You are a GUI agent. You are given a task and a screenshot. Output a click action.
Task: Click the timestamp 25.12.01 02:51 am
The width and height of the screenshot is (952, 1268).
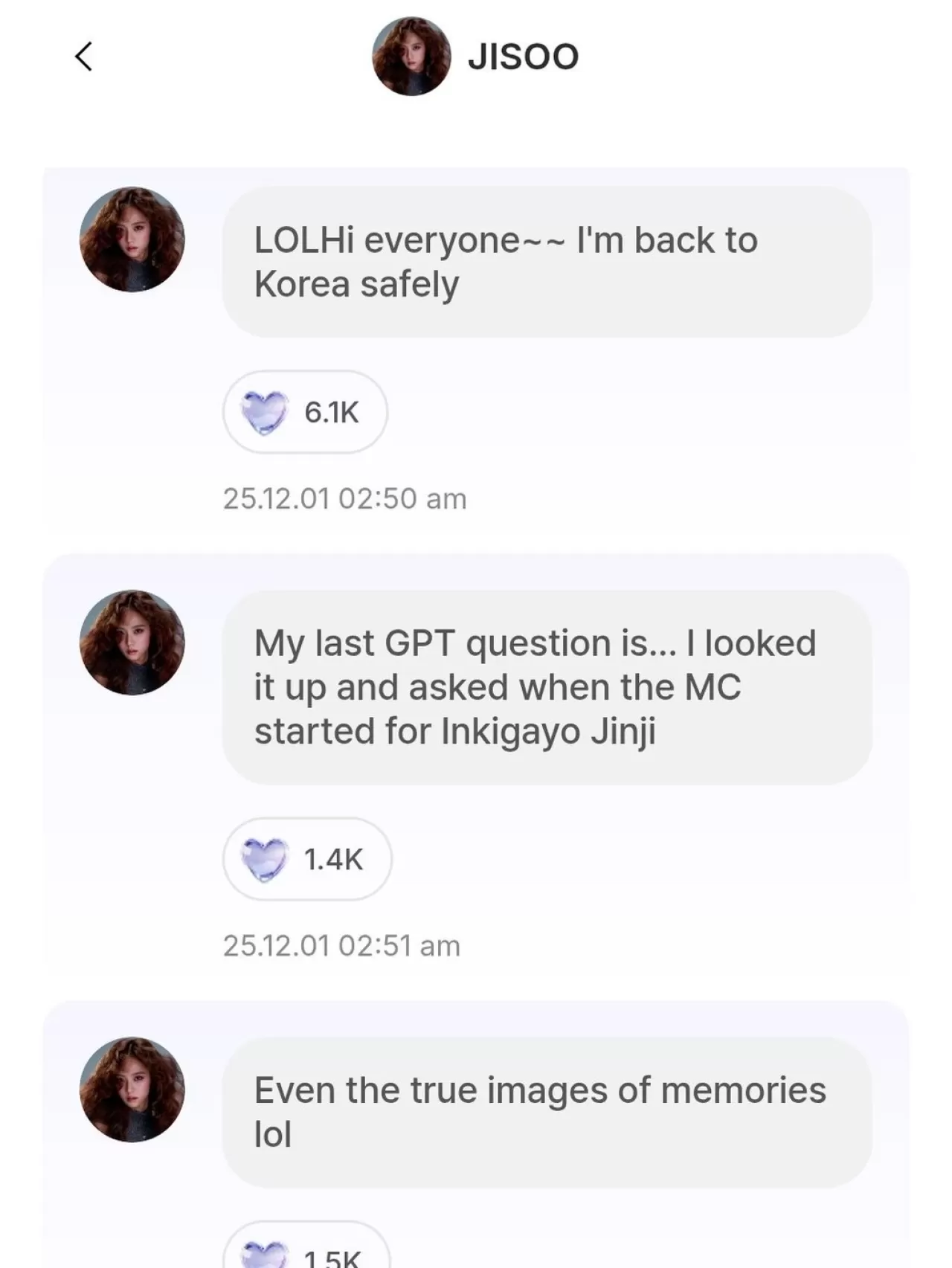(x=342, y=945)
